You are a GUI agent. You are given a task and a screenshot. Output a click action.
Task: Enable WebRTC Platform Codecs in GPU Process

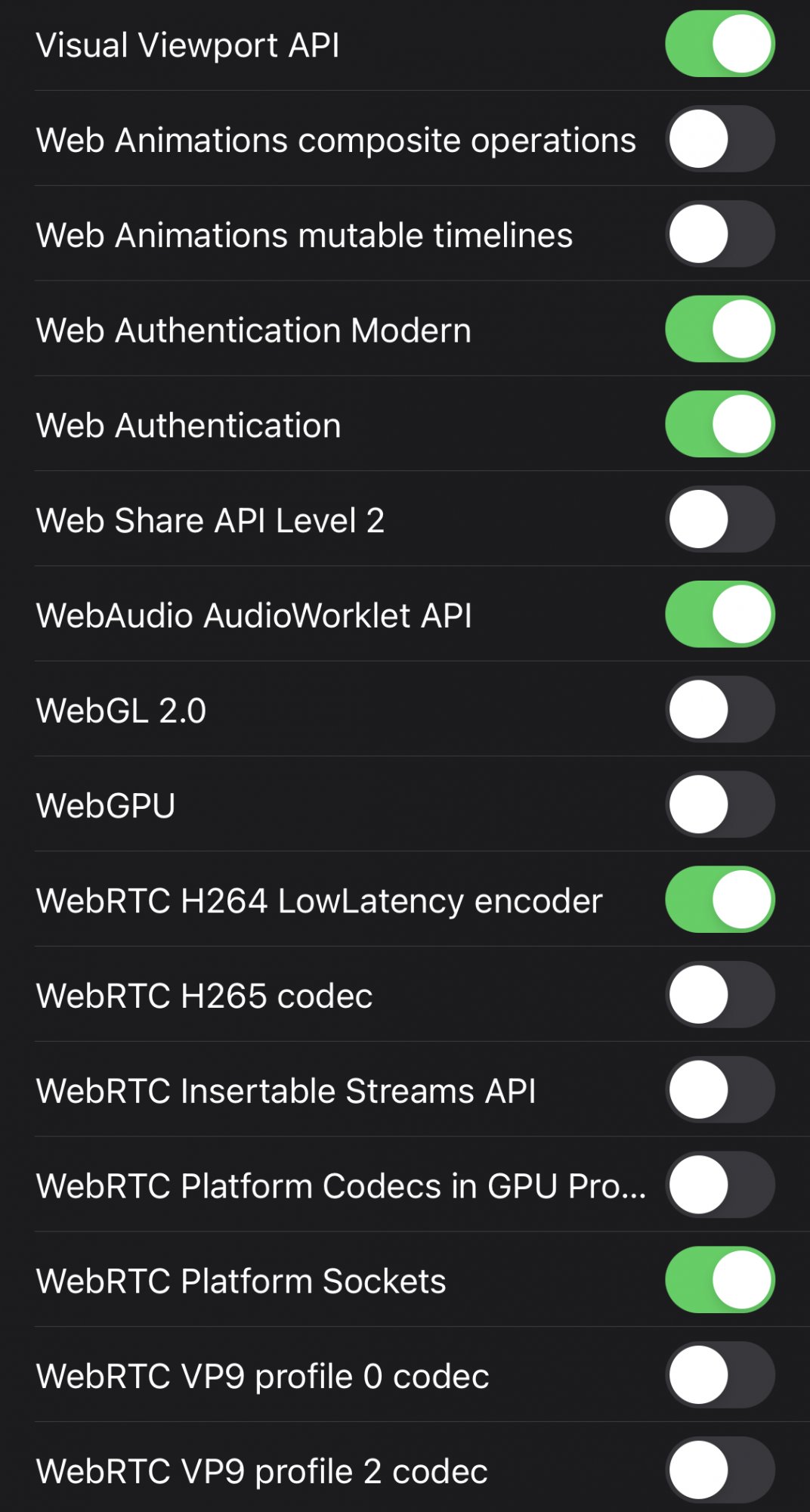(719, 1185)
